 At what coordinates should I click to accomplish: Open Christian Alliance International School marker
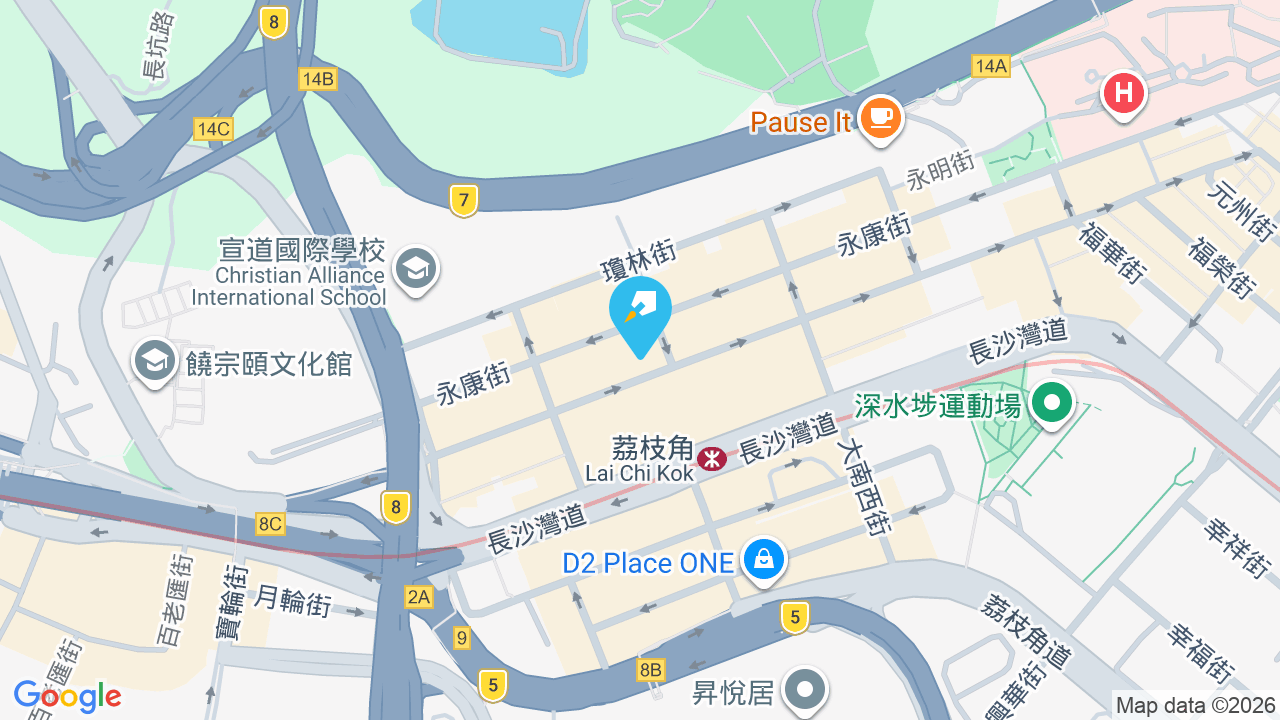pos(414,270)
